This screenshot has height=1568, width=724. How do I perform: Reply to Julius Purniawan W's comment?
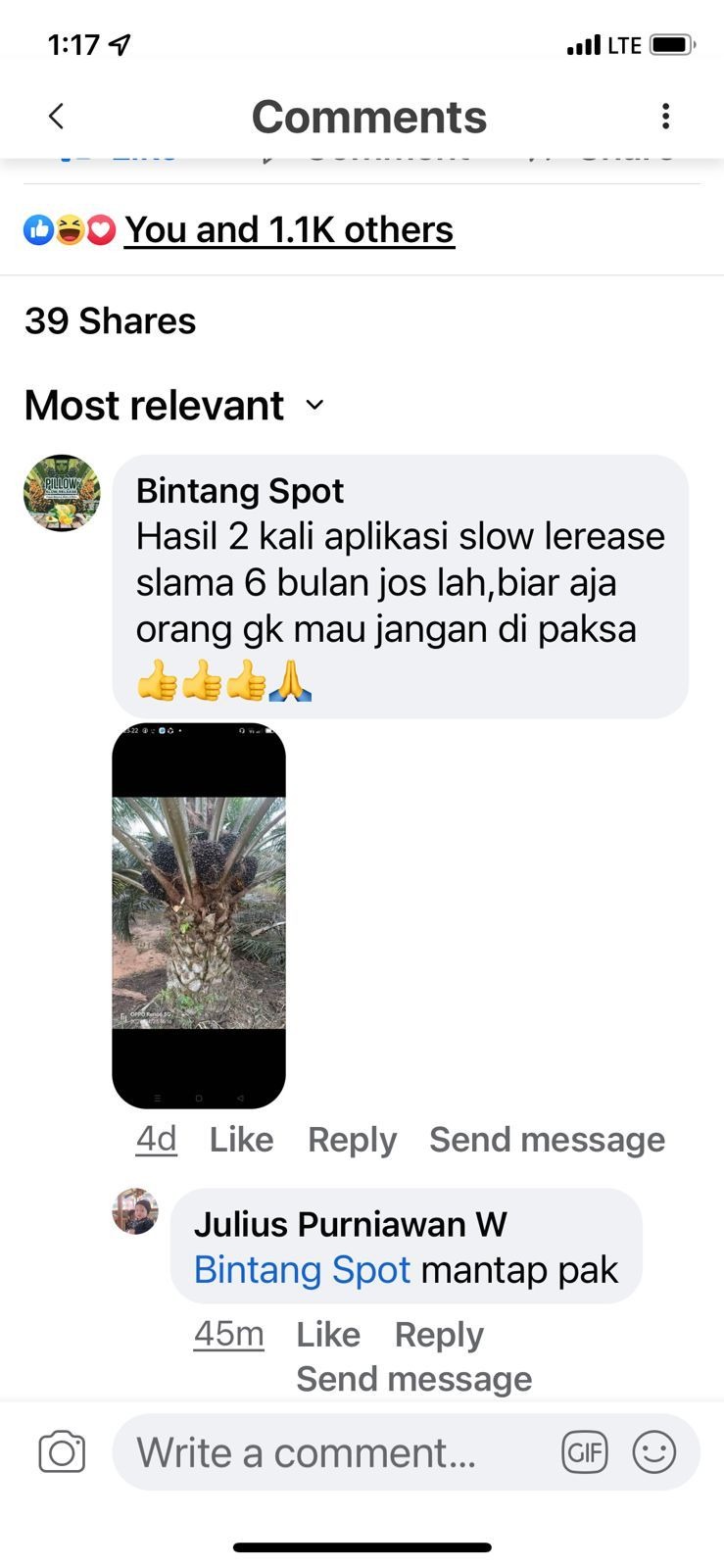(439, 1335)
